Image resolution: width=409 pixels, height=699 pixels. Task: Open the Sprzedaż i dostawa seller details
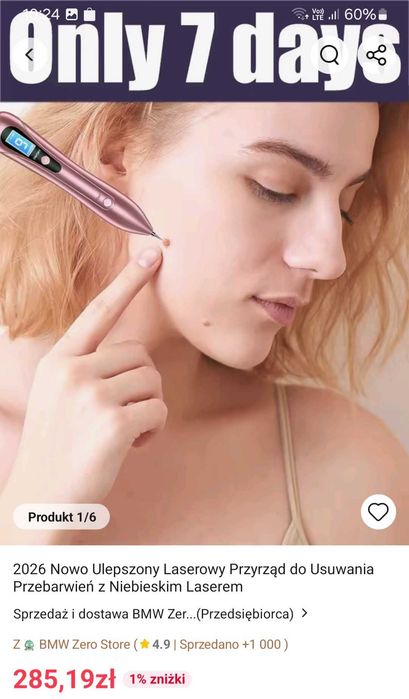pos(161,614)
